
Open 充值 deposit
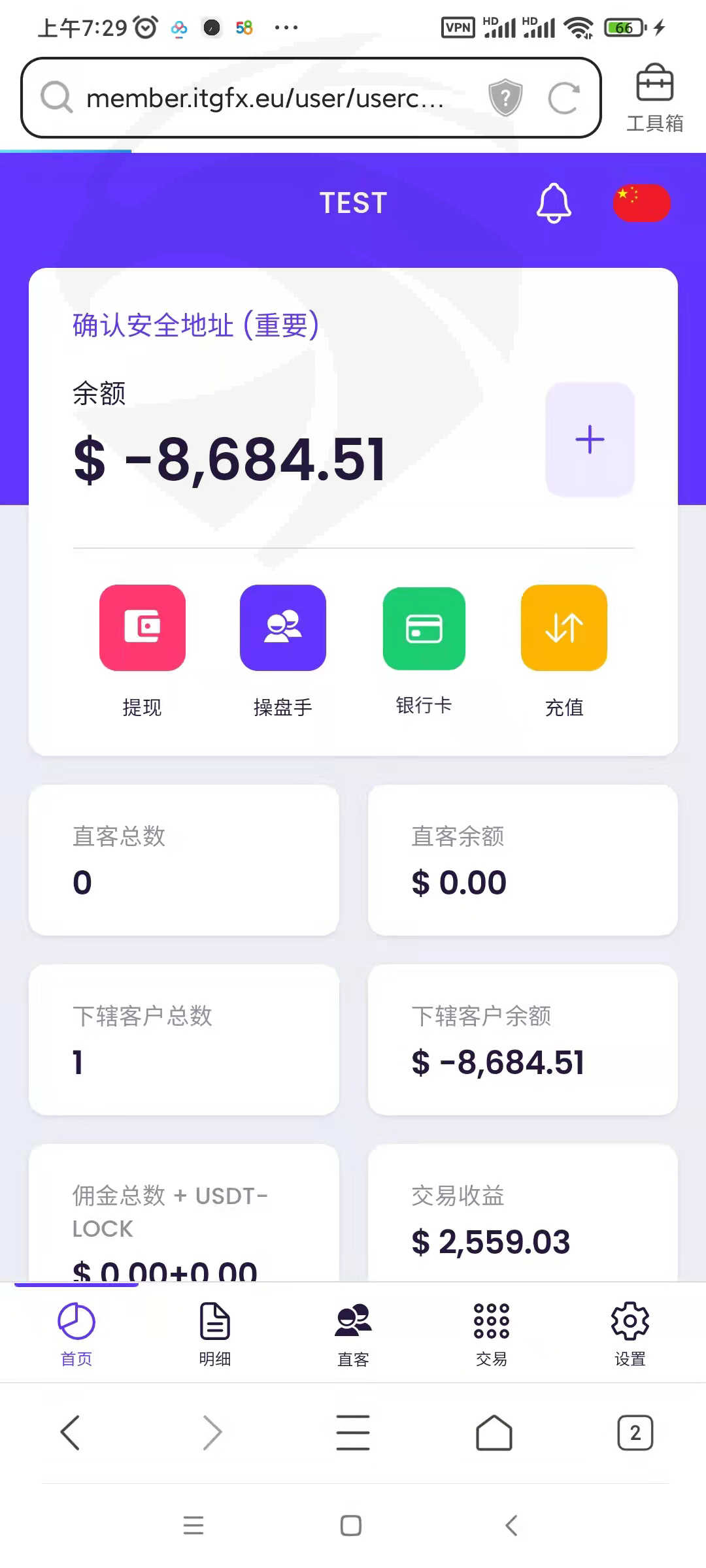[564, 651]
